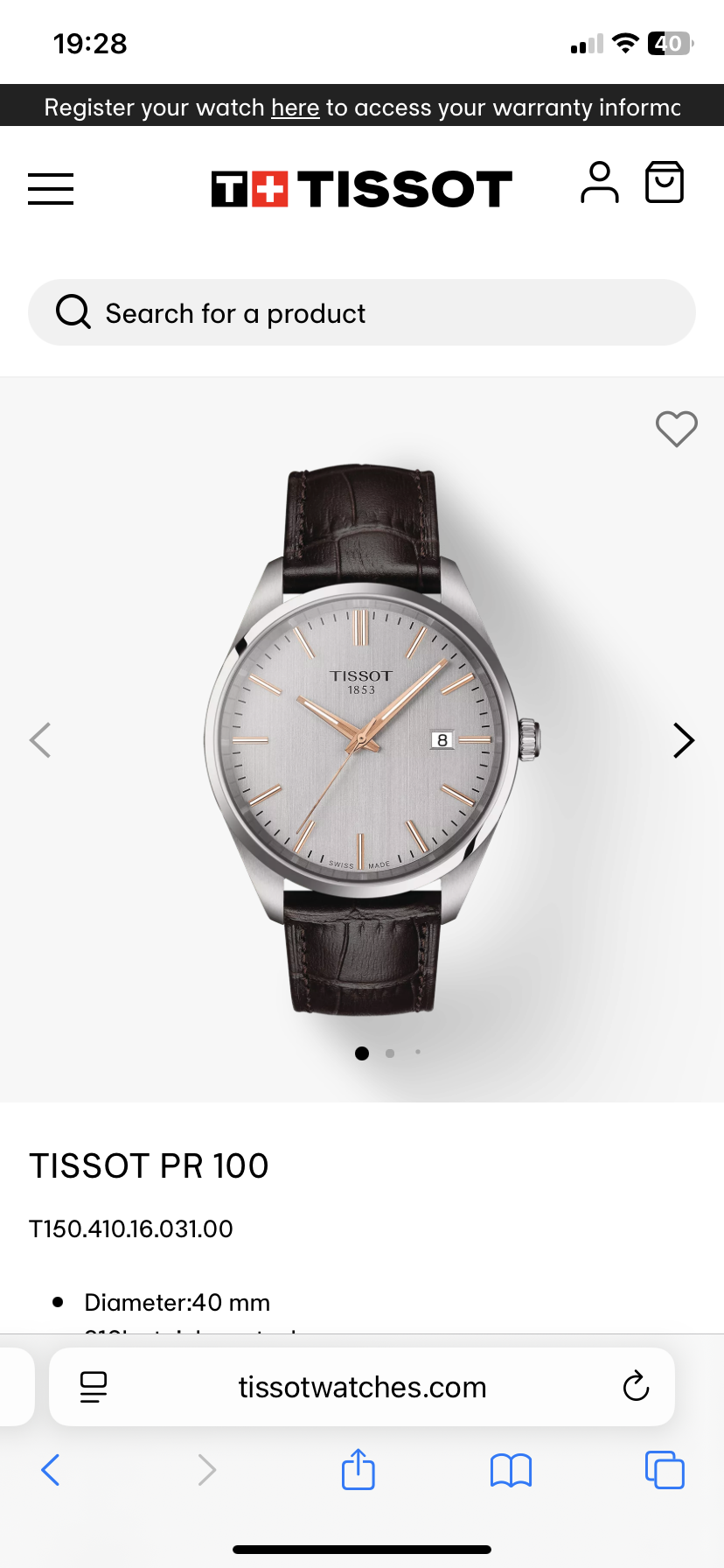This screenshot has height=1568, width=724.
Task: Share this page from Safari
Action: click(x=359, y=1468)
